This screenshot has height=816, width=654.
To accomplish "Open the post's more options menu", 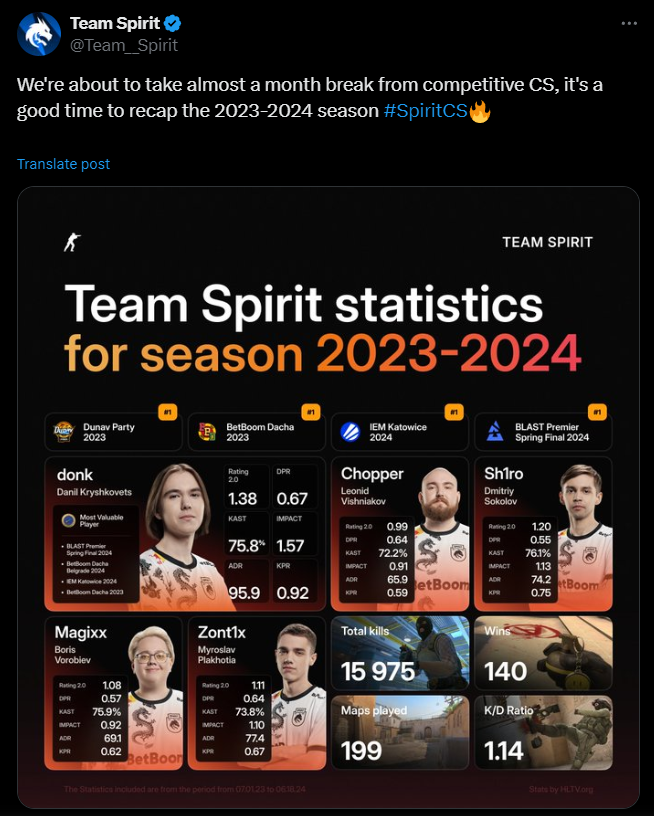I will pyautogui.click(x=628, y=23).
